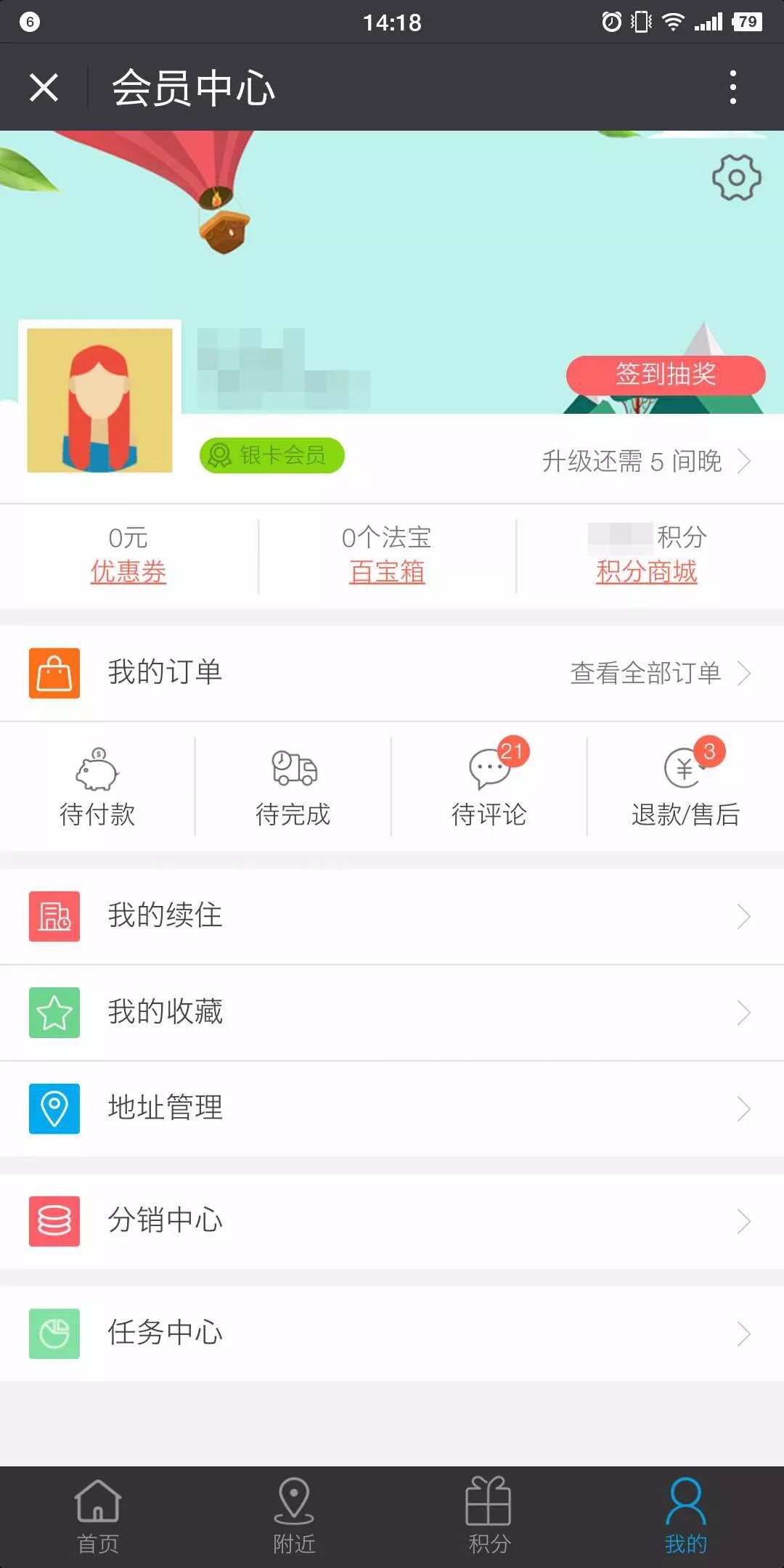Open 待付款 orders
Screen dimensions: 784x1568
coord(97,787)
